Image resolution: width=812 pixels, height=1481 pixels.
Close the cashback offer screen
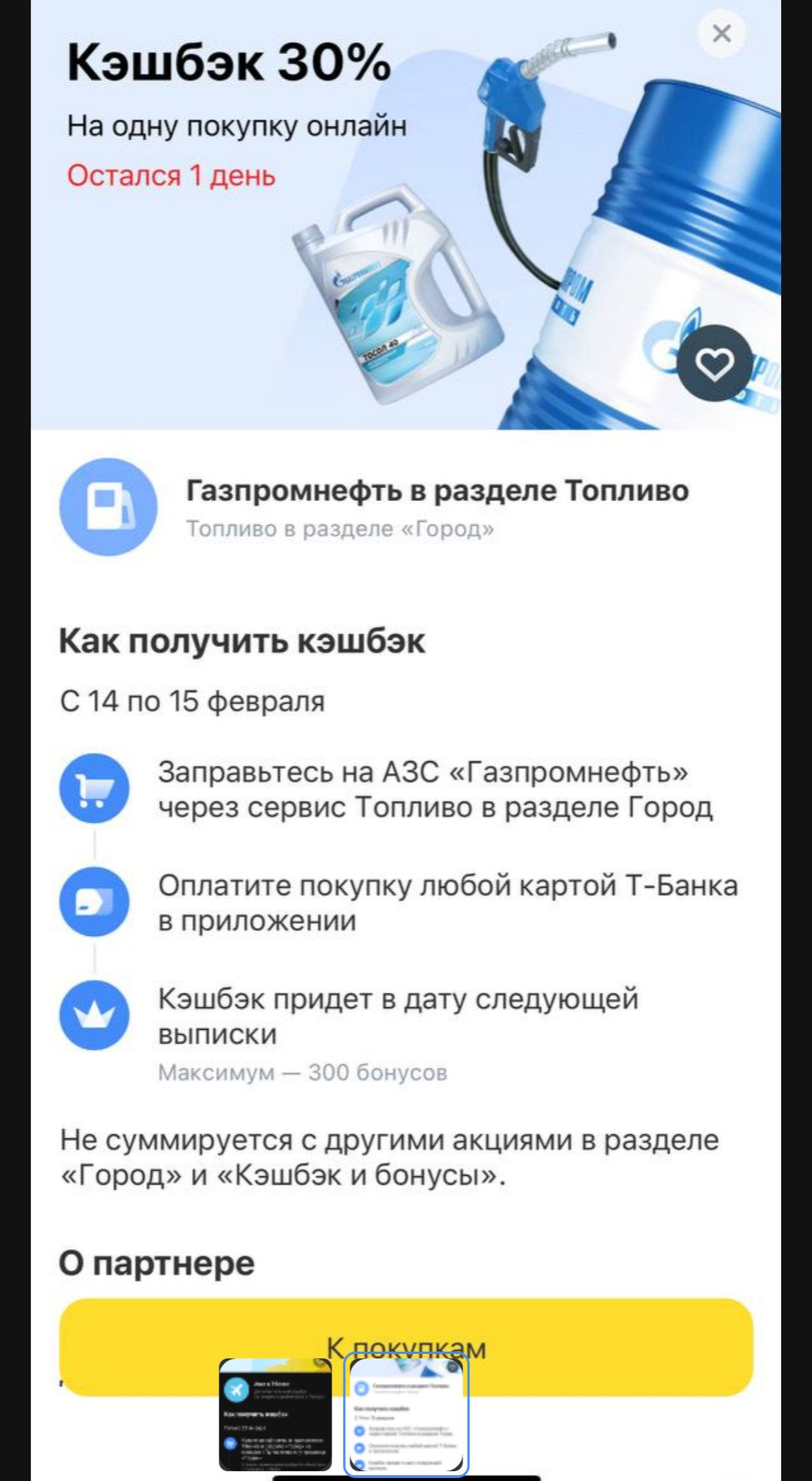point(721,33)
